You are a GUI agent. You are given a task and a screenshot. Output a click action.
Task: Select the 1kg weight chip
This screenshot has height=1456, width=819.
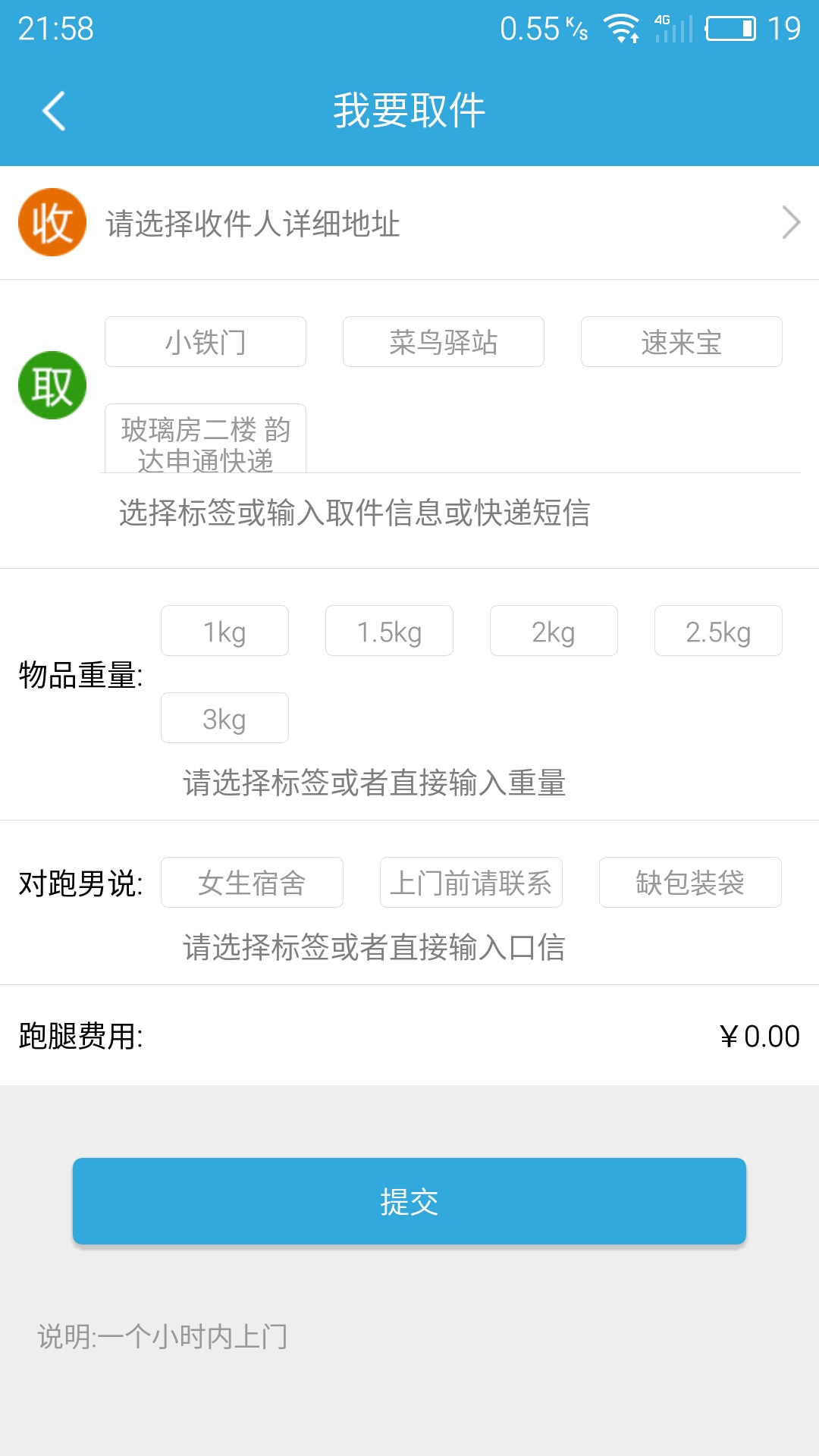tap(224, 631)
